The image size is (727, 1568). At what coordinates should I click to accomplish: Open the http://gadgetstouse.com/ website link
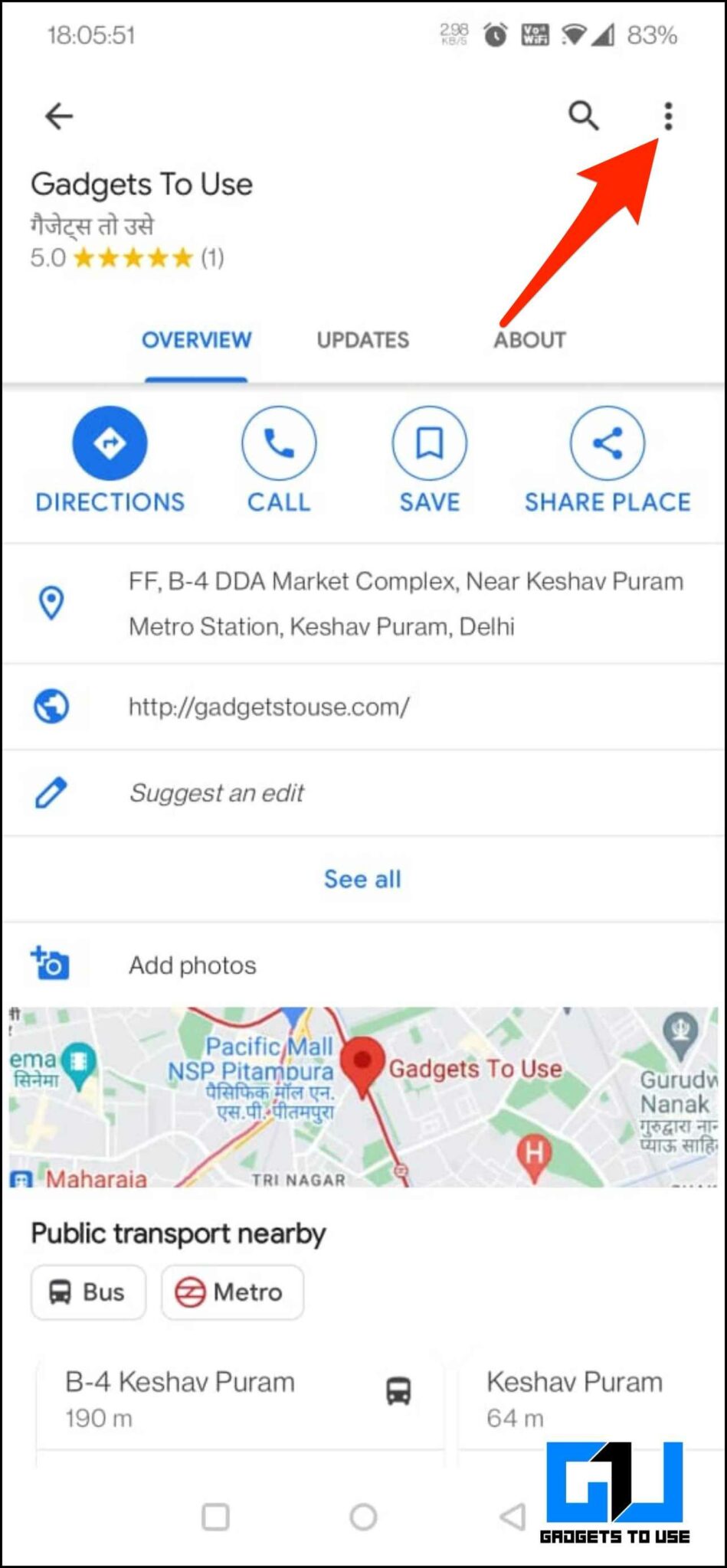pos(268,706)
